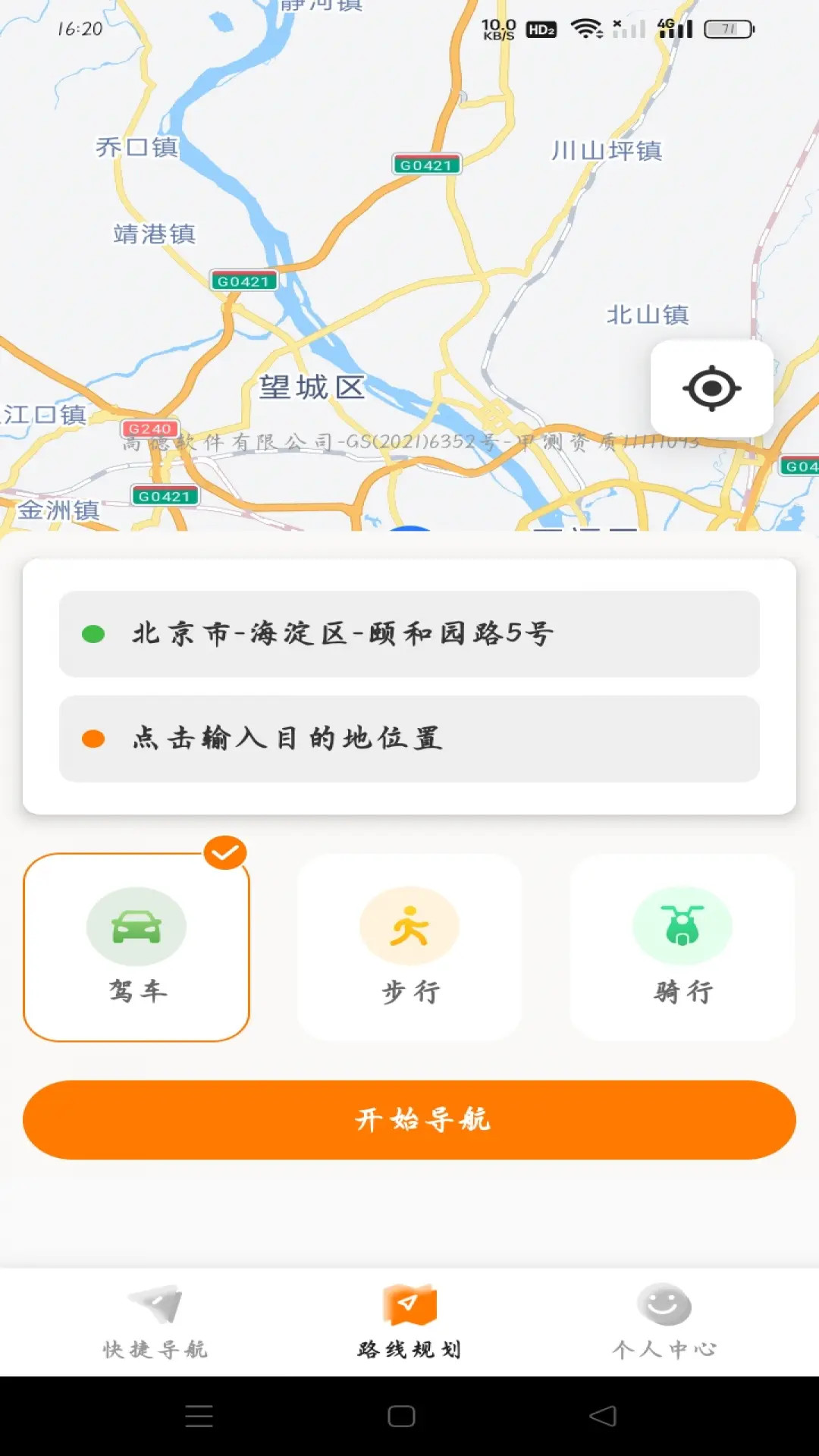
Task: Pick 骑行 cycling mode
Action: click(x=682, y=947)
